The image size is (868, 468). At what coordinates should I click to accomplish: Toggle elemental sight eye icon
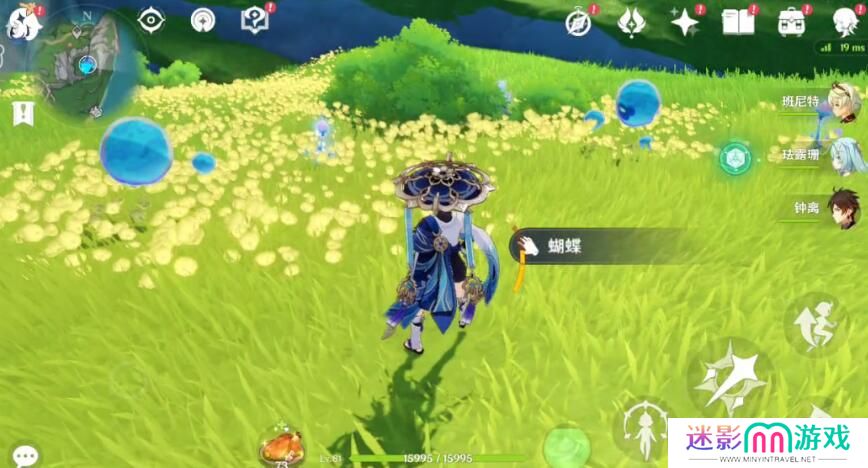(x=151, y=19)
